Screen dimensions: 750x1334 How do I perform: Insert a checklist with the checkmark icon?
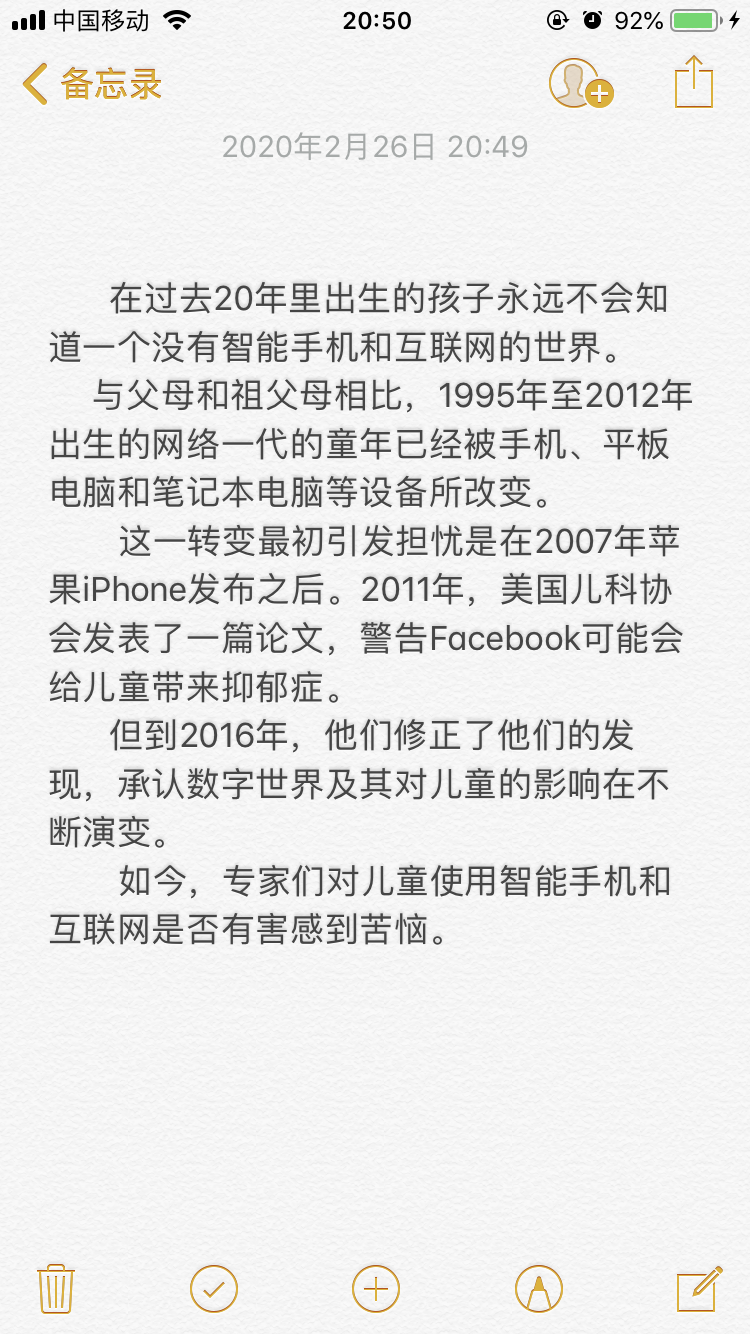tap(214, 1288)
